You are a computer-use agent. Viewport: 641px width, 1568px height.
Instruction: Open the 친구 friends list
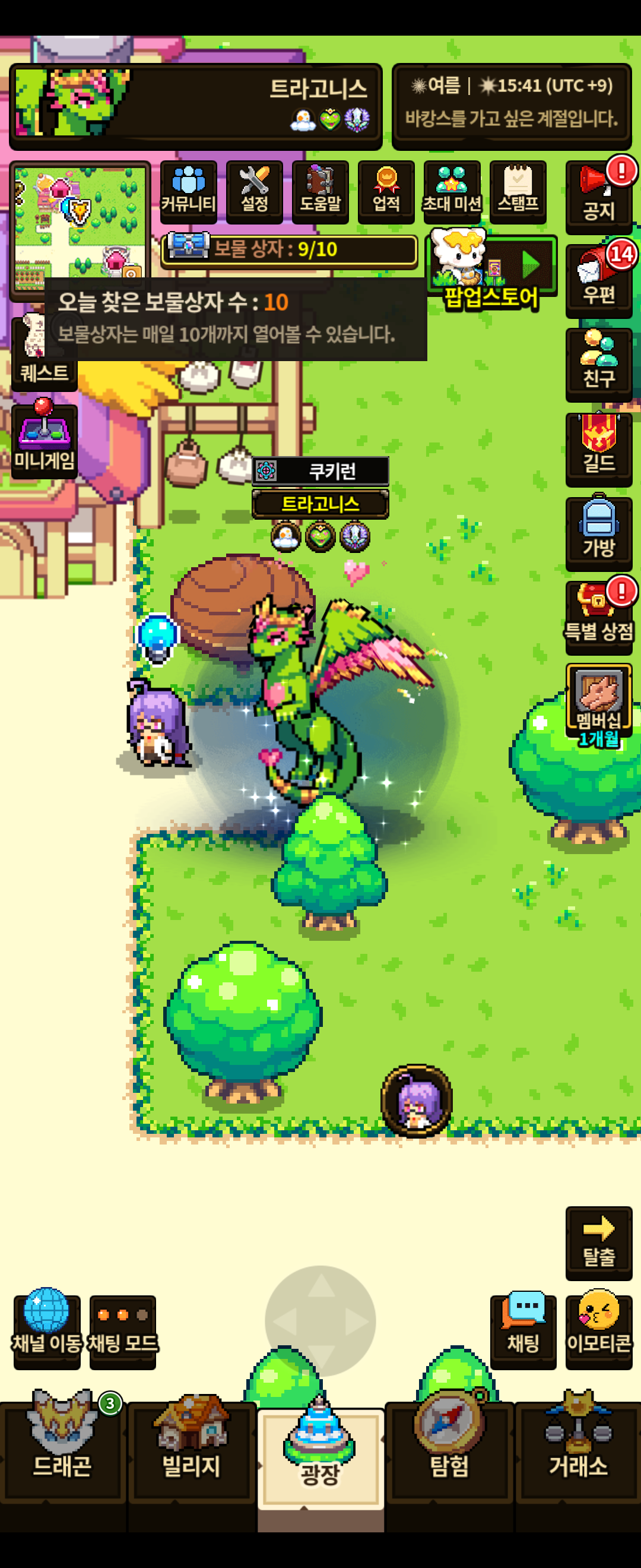[x=598, y=364]
